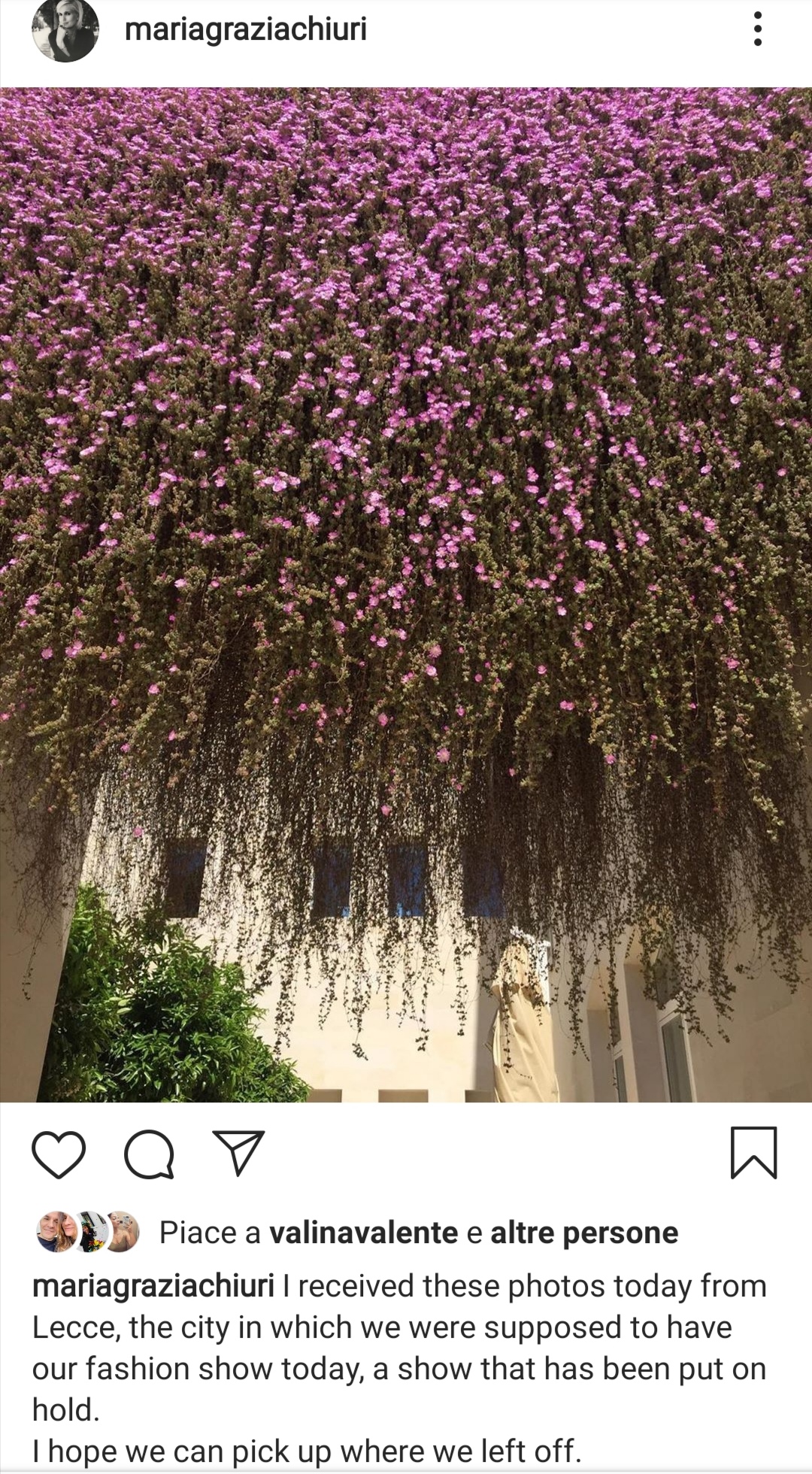Comment on the post via speech bubble
Image resolution: width=812 pixels, height=1474 pixels.
pyautogui.click(x=149, y=1154)
